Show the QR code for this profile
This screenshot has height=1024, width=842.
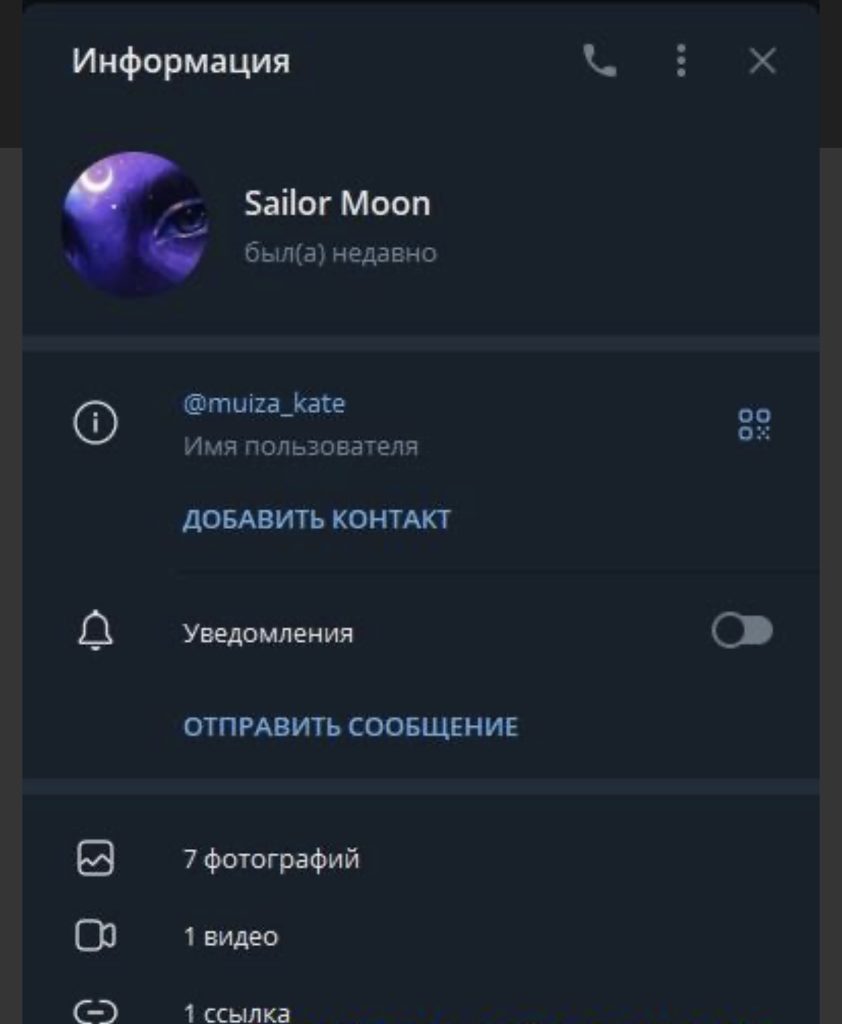pyautogui.click(x=754, y=424)
